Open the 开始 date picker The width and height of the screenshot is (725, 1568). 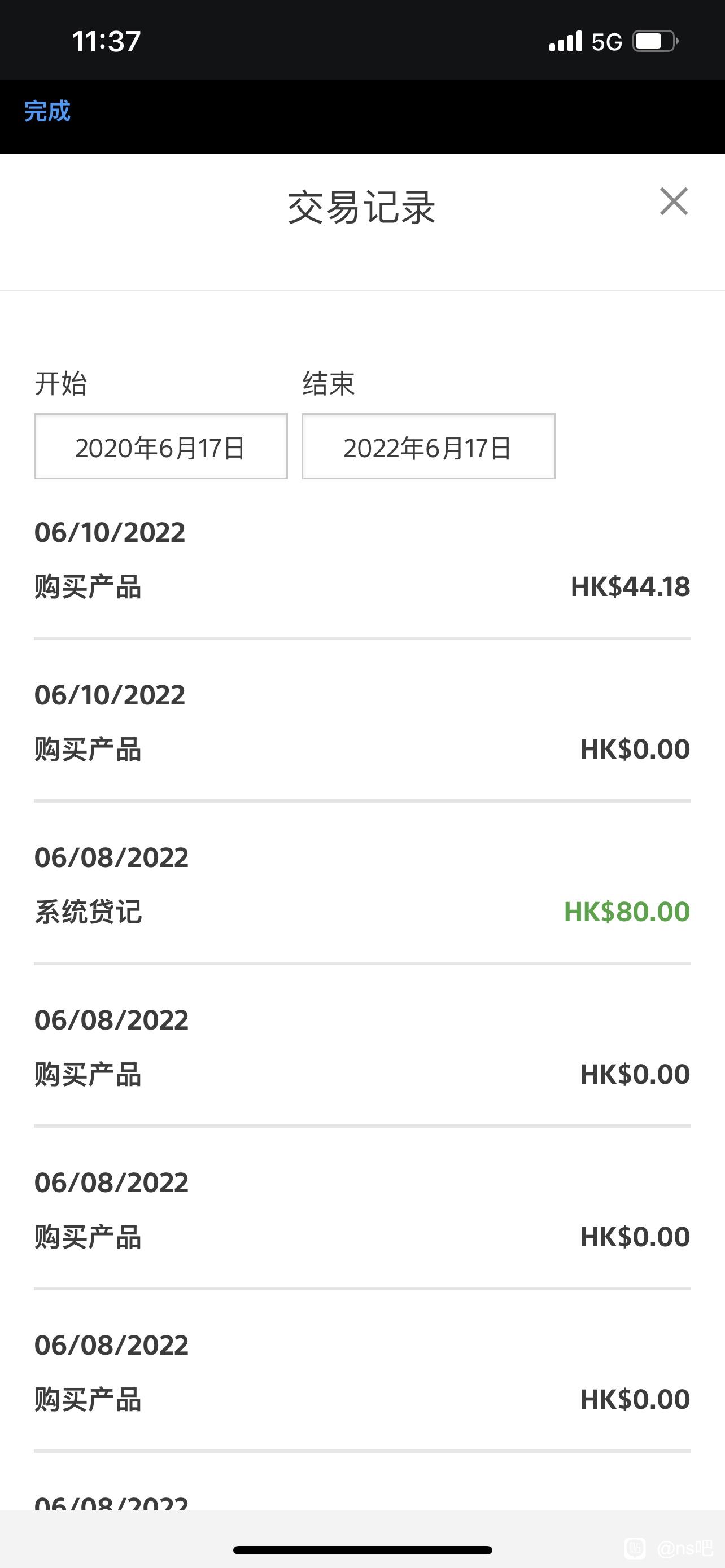coord(161,446)
